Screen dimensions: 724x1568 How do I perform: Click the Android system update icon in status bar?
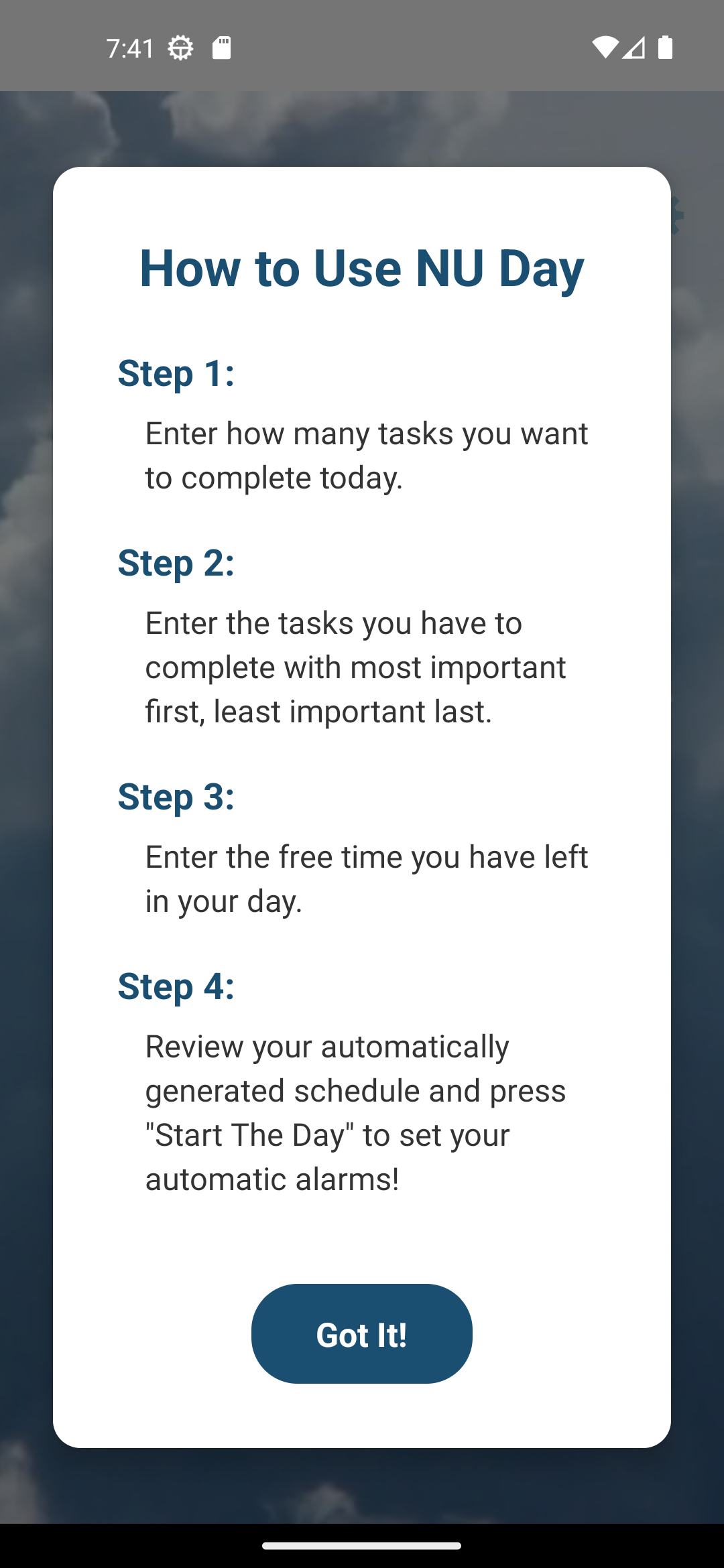tap(180, 47)
